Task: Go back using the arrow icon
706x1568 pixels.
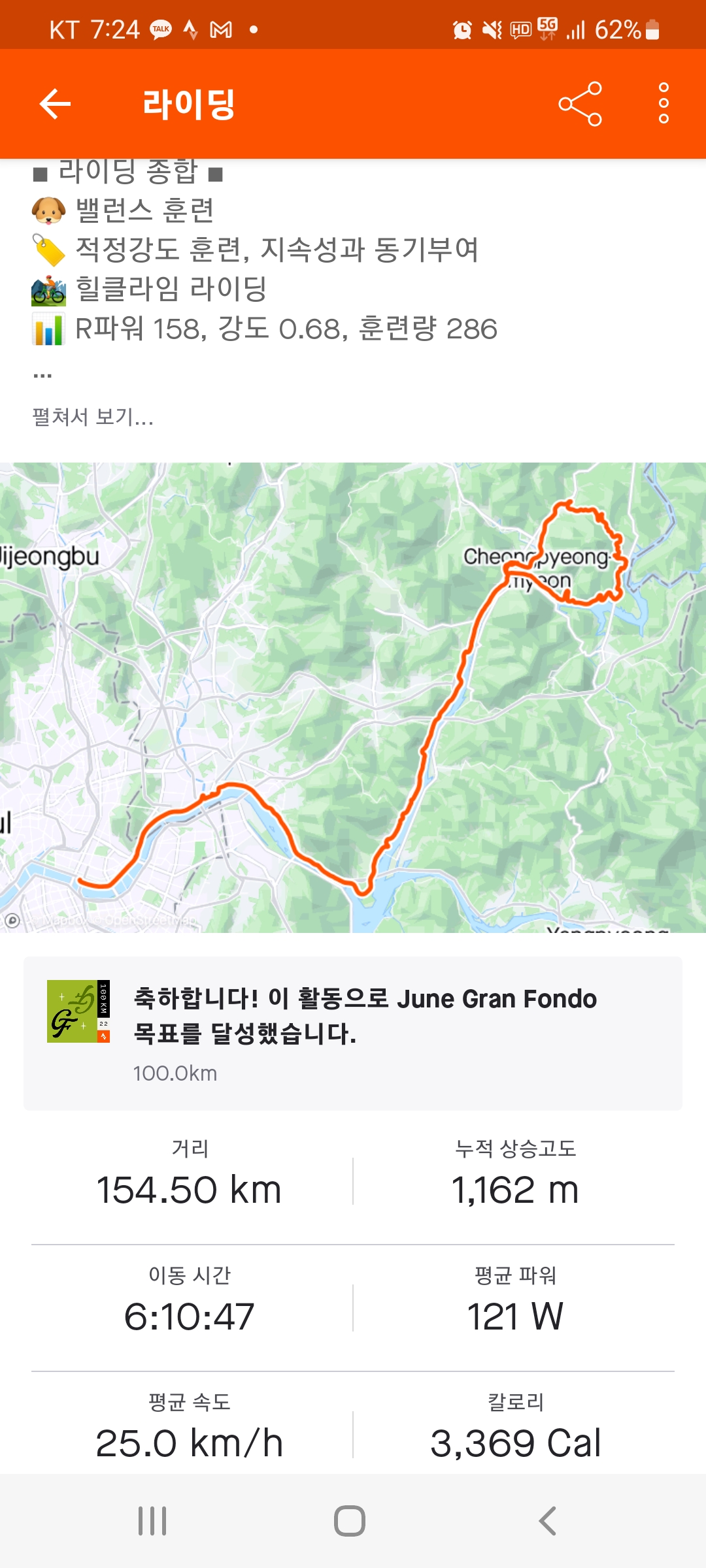Action: [x=55, y=104]
